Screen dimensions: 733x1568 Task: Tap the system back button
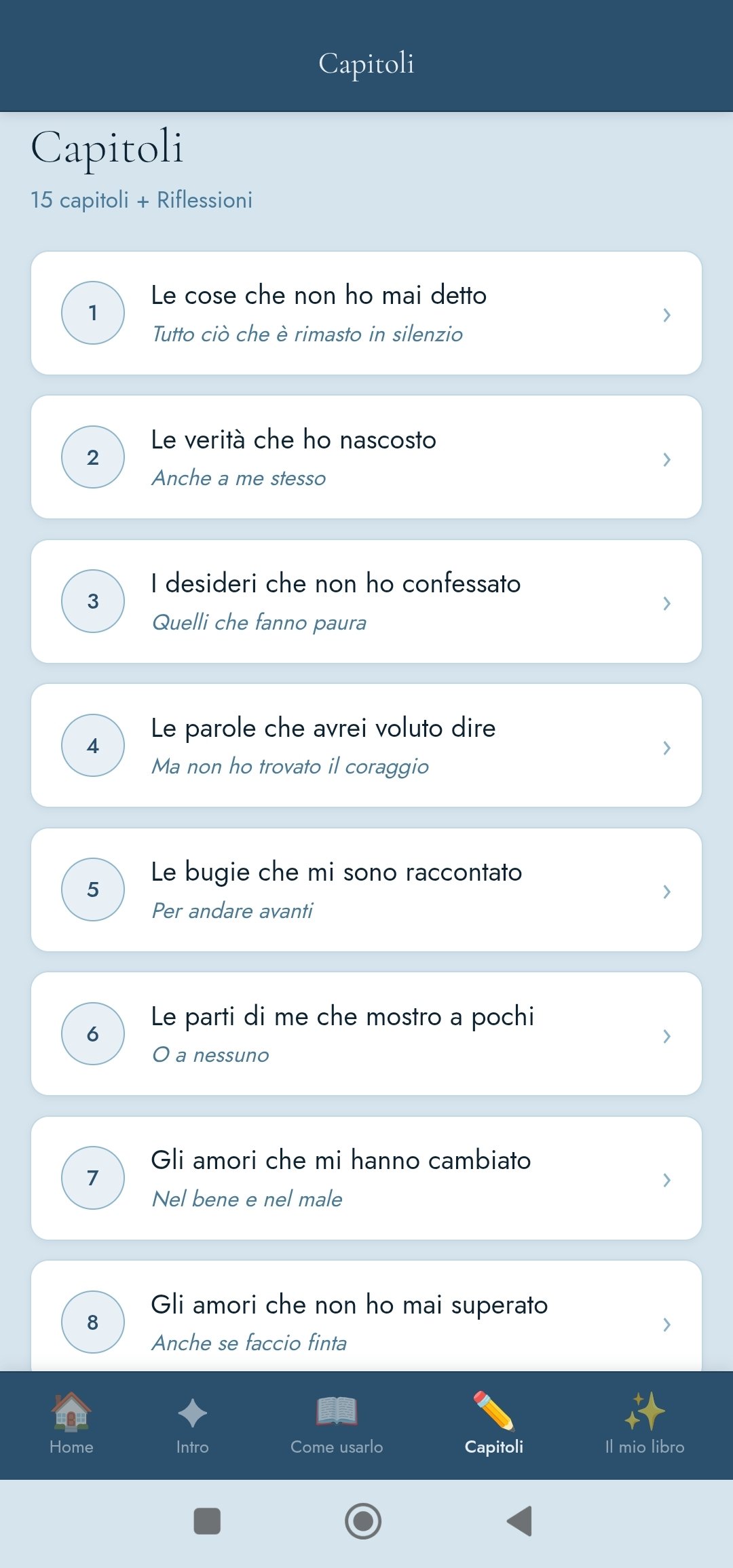[x=520, y=1521]
